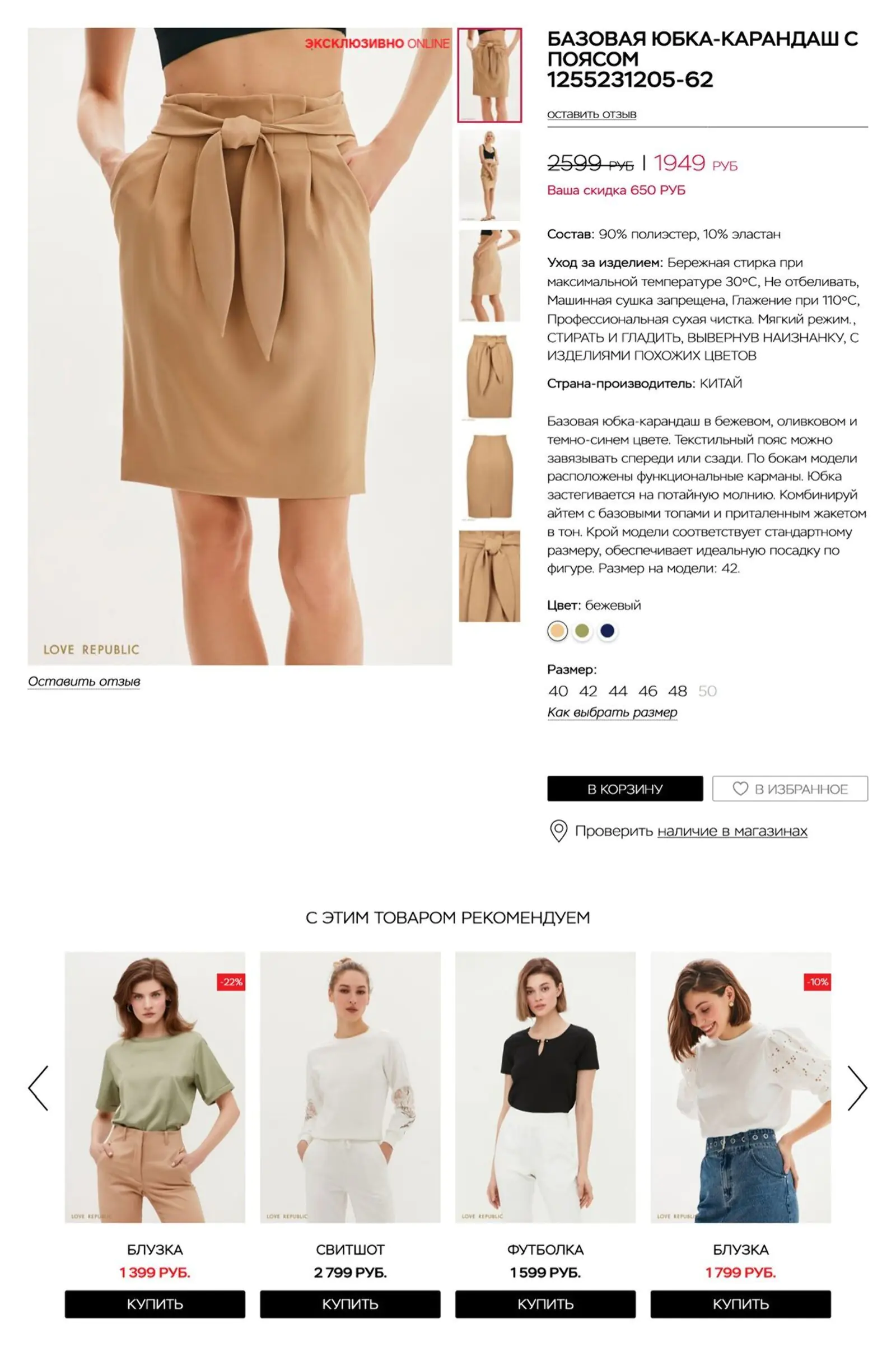Screen dimensions: 896x1347
Task: Select size 44
Action: (618, 691)
